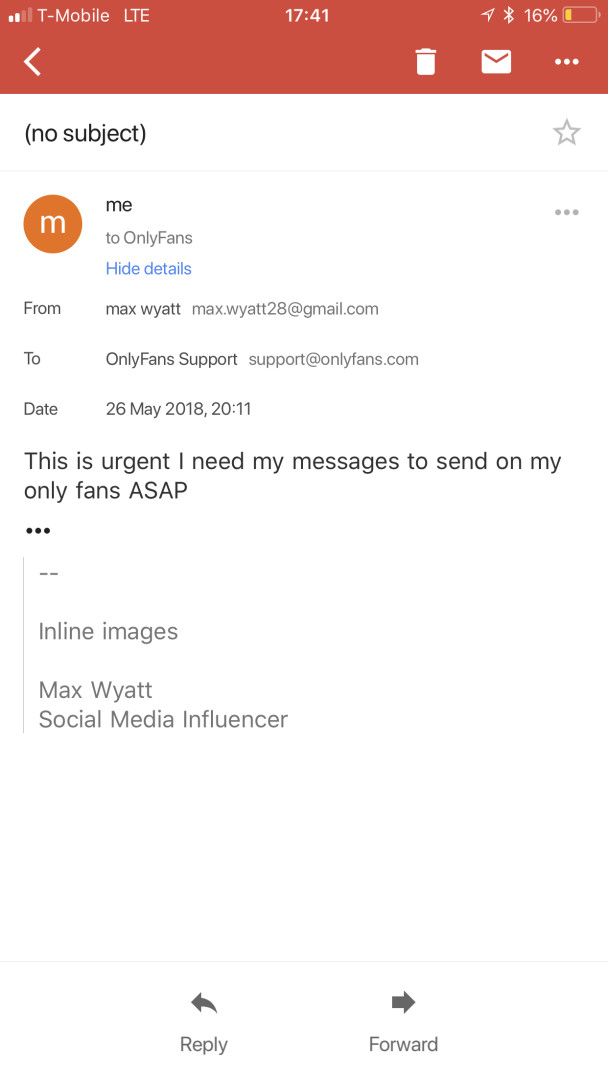Reply to this email
This screenshot has width=608, height=1080.
pos(204,1020)
